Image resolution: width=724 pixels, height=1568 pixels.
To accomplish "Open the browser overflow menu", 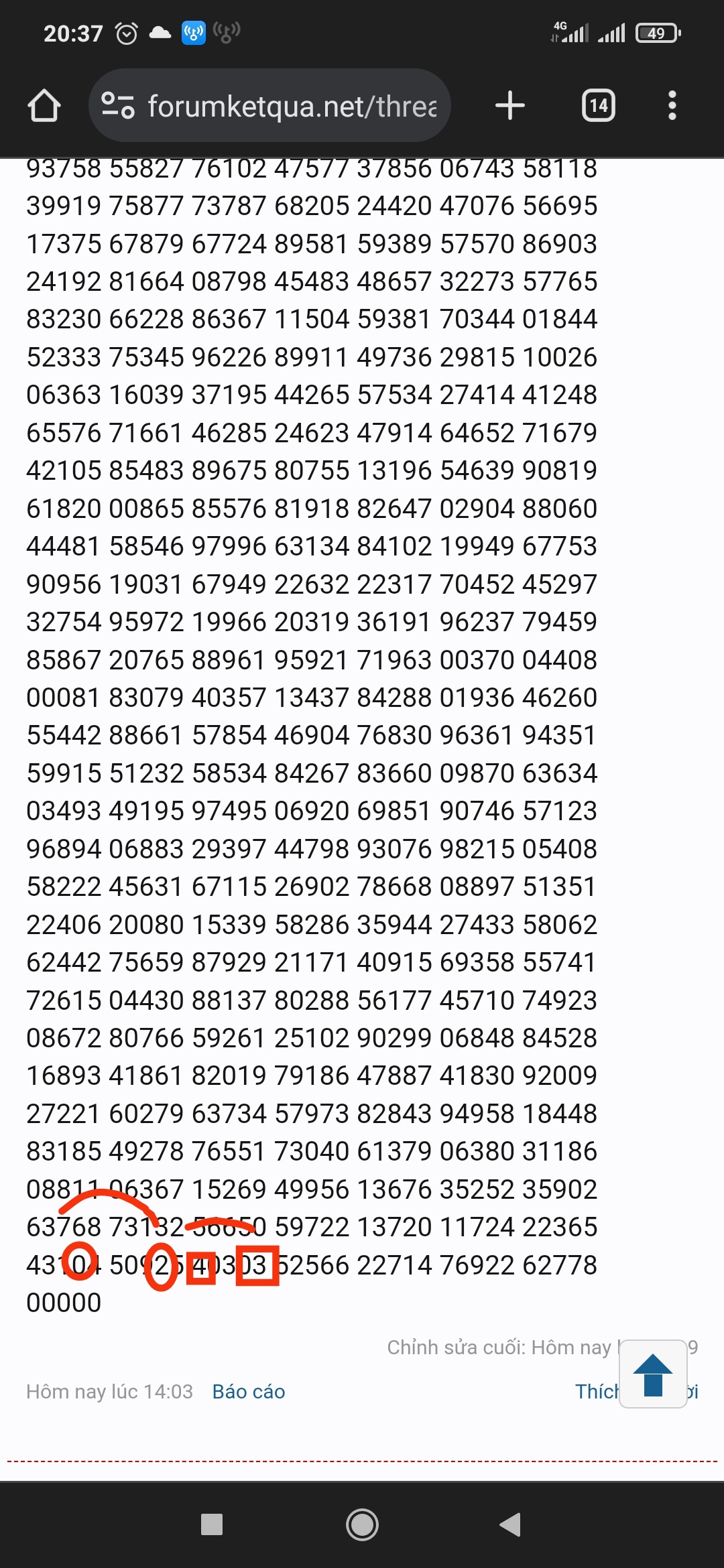I will [x=672, y=105].
